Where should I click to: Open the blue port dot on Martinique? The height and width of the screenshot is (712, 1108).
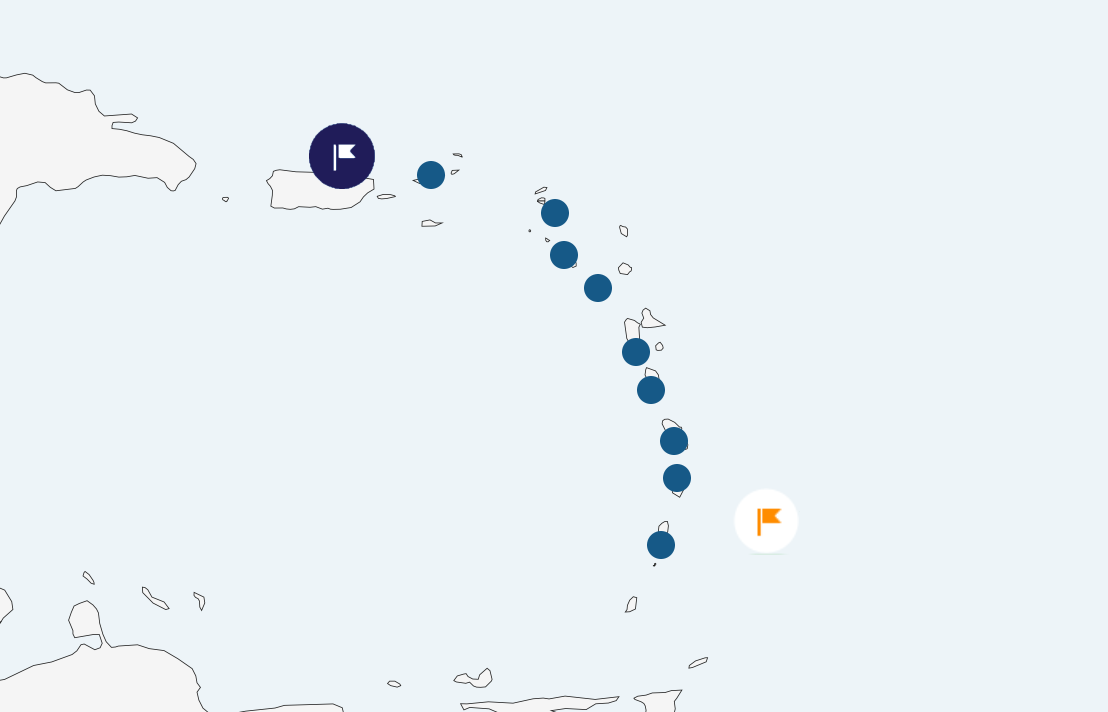point(674,441)
